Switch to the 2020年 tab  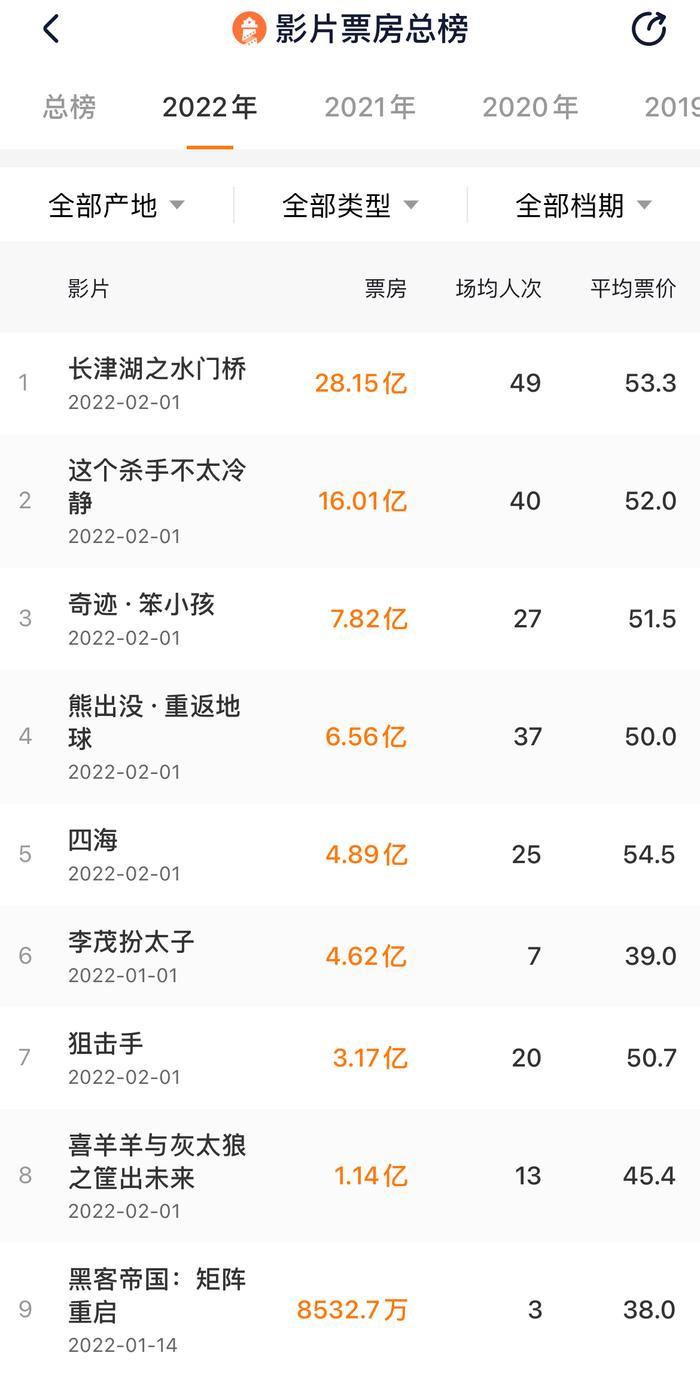pyautogui.click(x=530, y=108)
